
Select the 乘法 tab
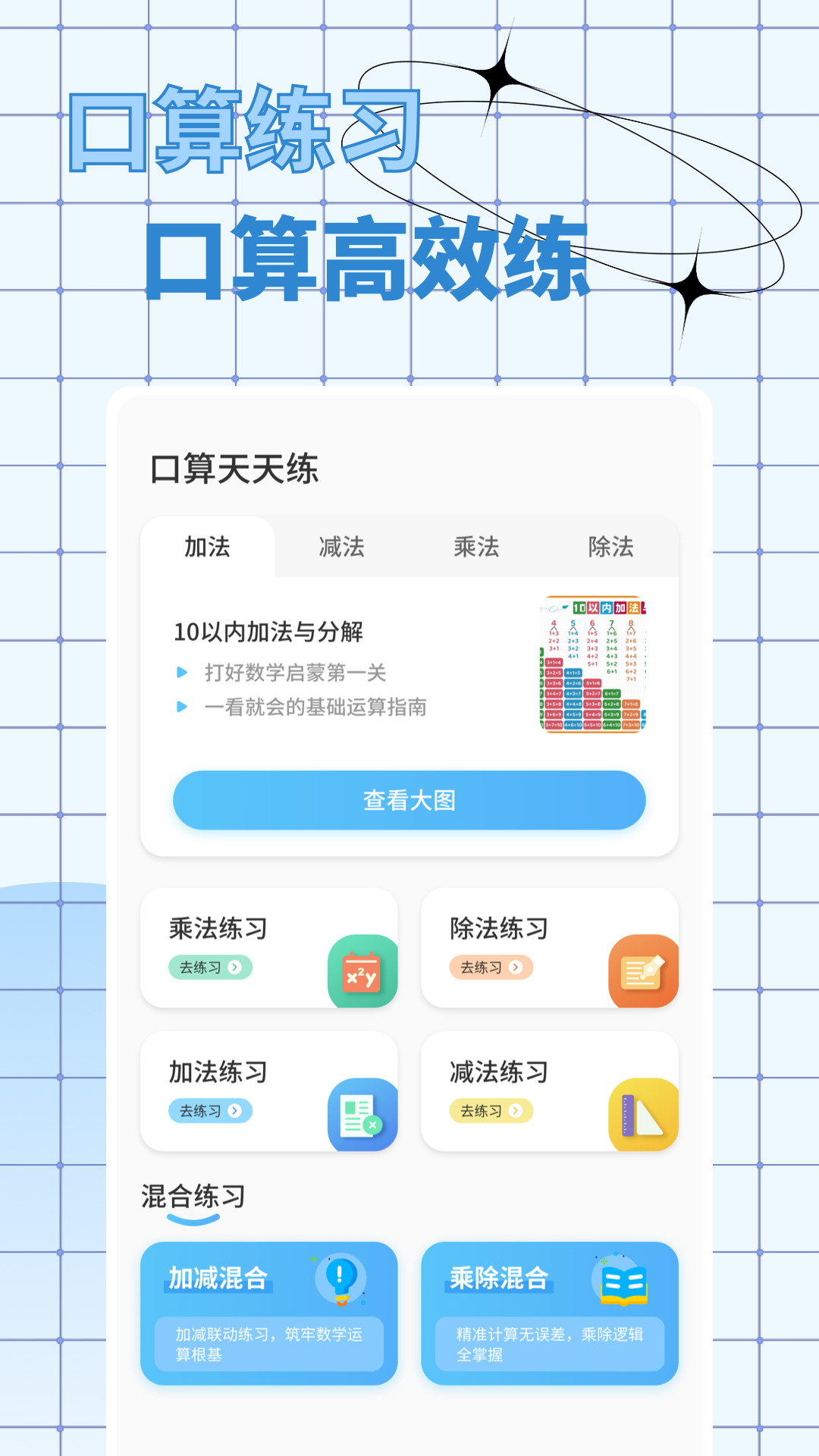[x=476, y=548]
